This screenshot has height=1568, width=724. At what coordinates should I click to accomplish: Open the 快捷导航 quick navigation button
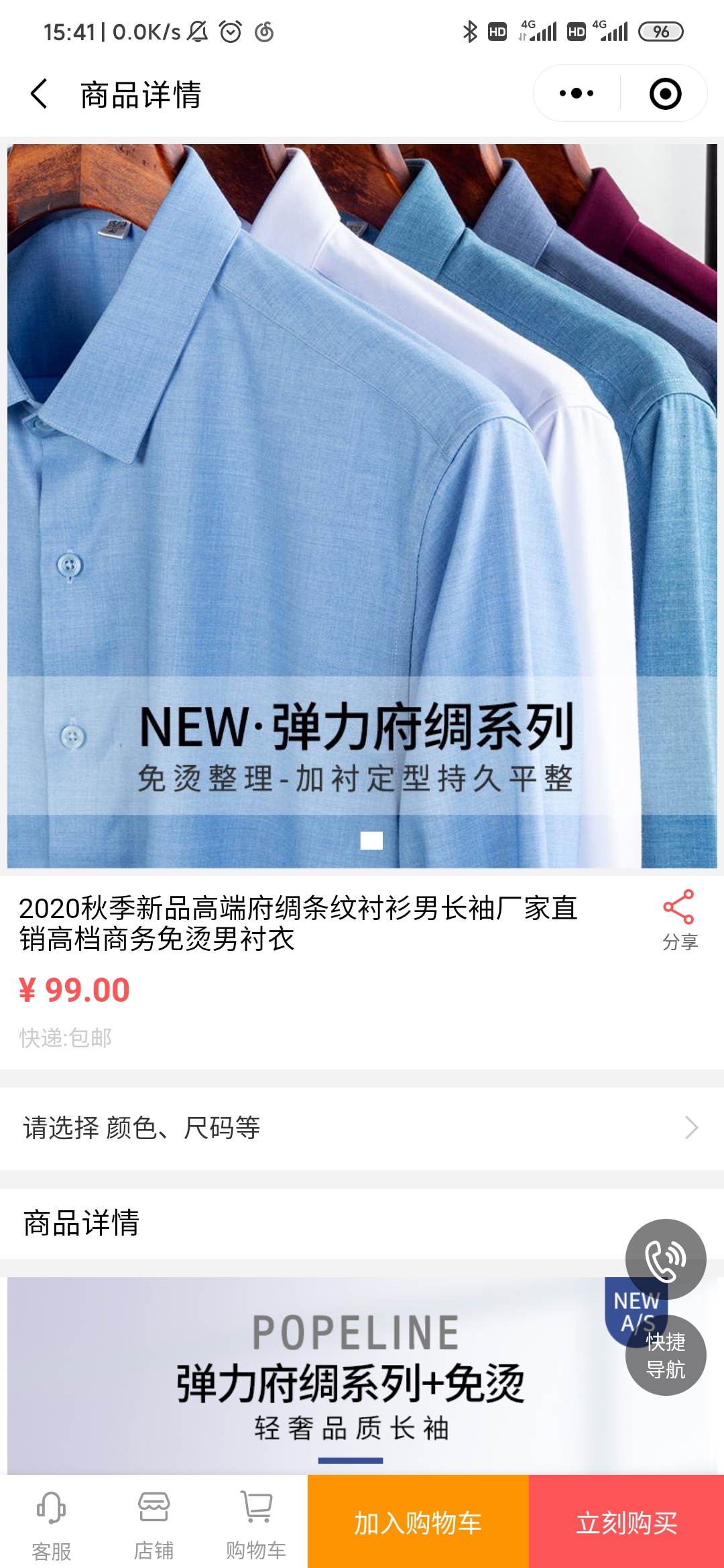(x=665, y=1356)
